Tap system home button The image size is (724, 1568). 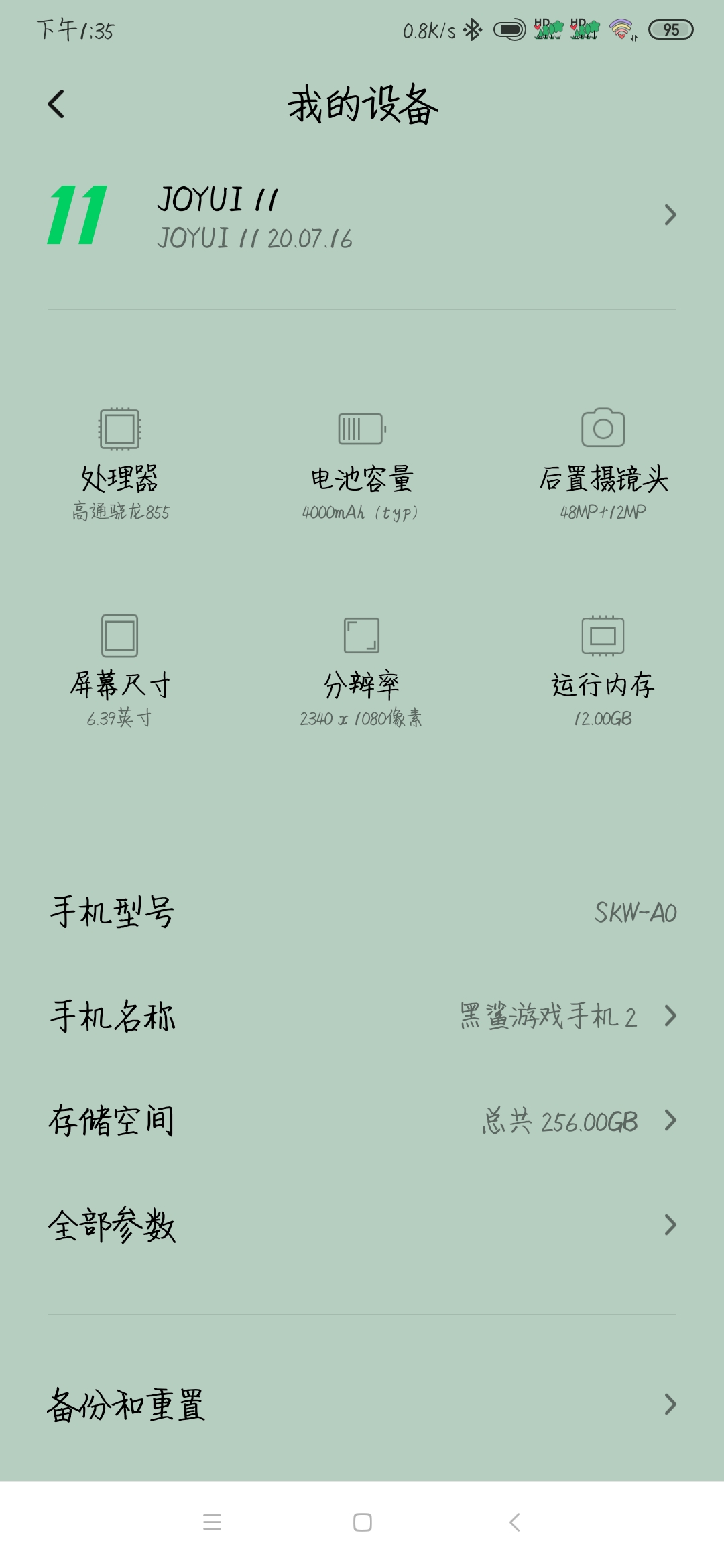(x=363, y=1522)
